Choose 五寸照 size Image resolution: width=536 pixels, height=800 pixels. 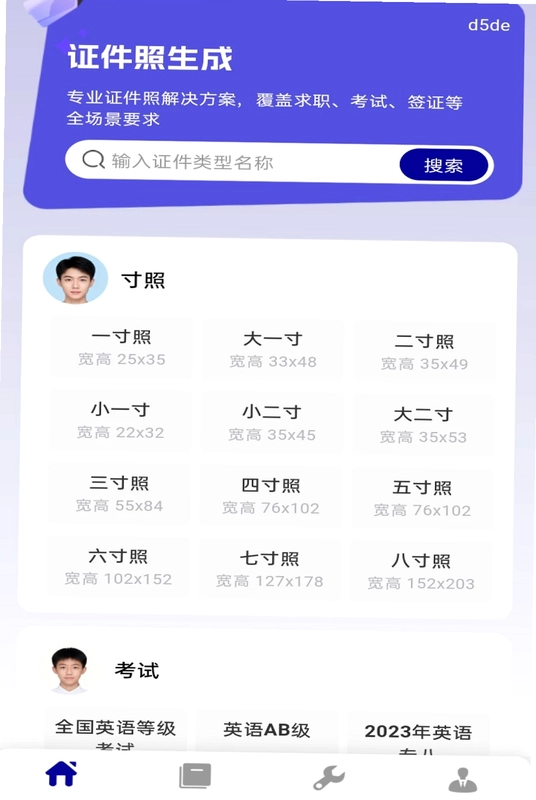422,498
